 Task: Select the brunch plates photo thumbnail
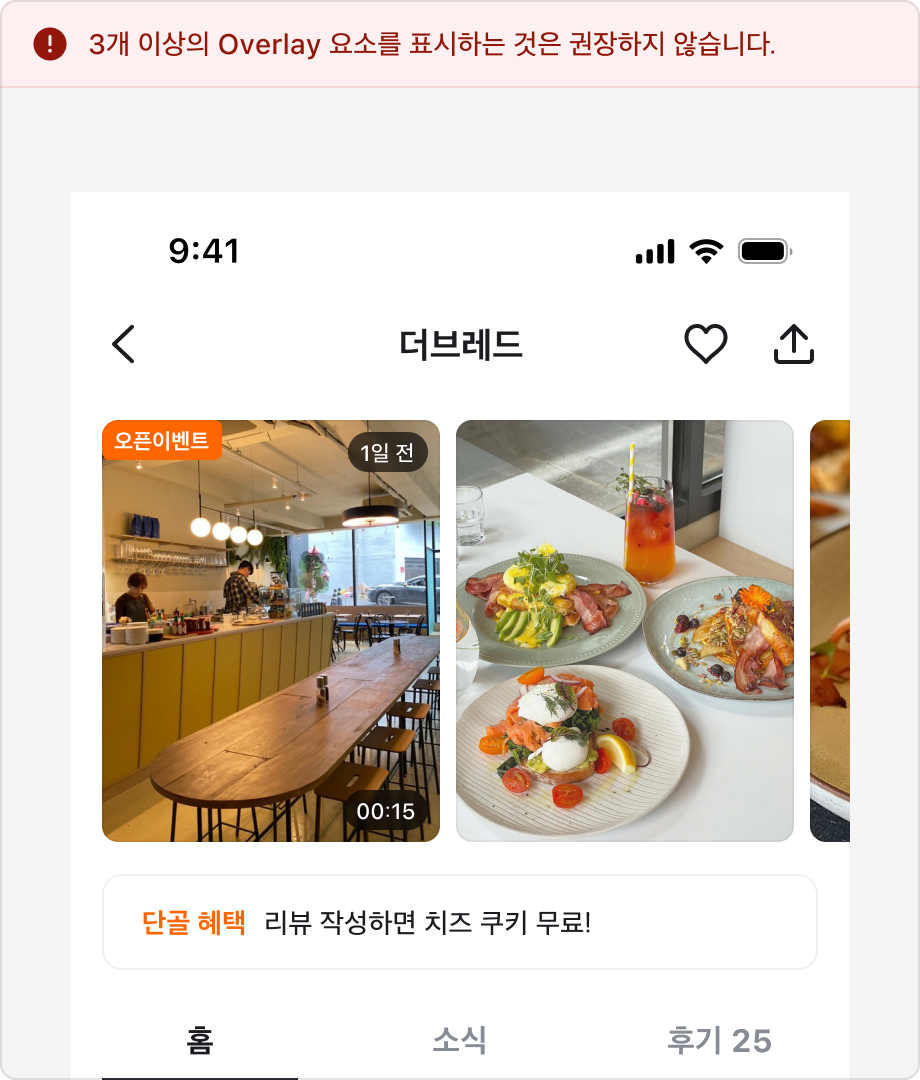[625, 628]
